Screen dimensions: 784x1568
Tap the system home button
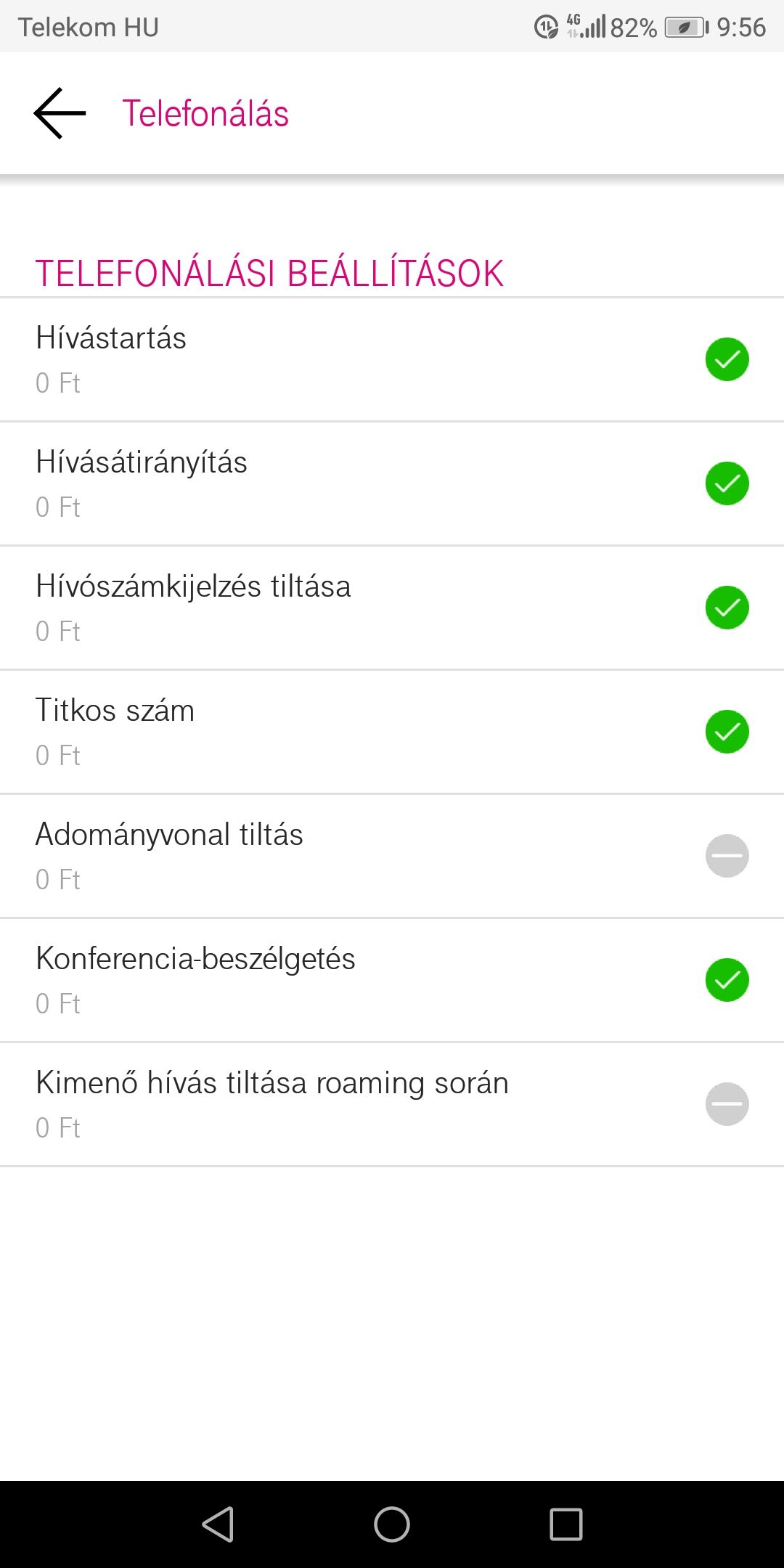click(392, 1524)
